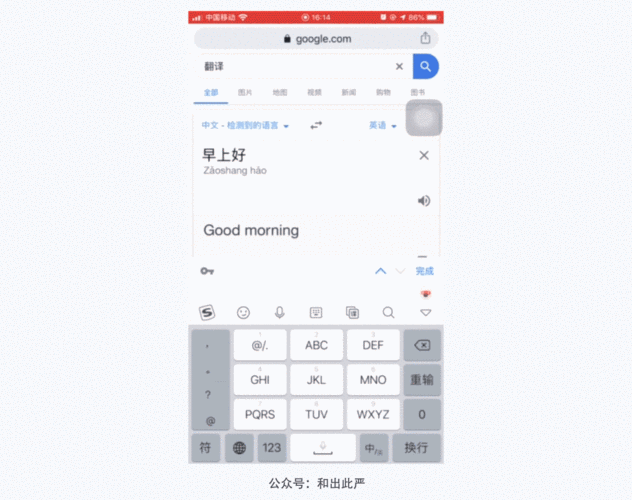The image size is (632, 500).
Task: Listen to the translation audio
Action: coord(424,201)
